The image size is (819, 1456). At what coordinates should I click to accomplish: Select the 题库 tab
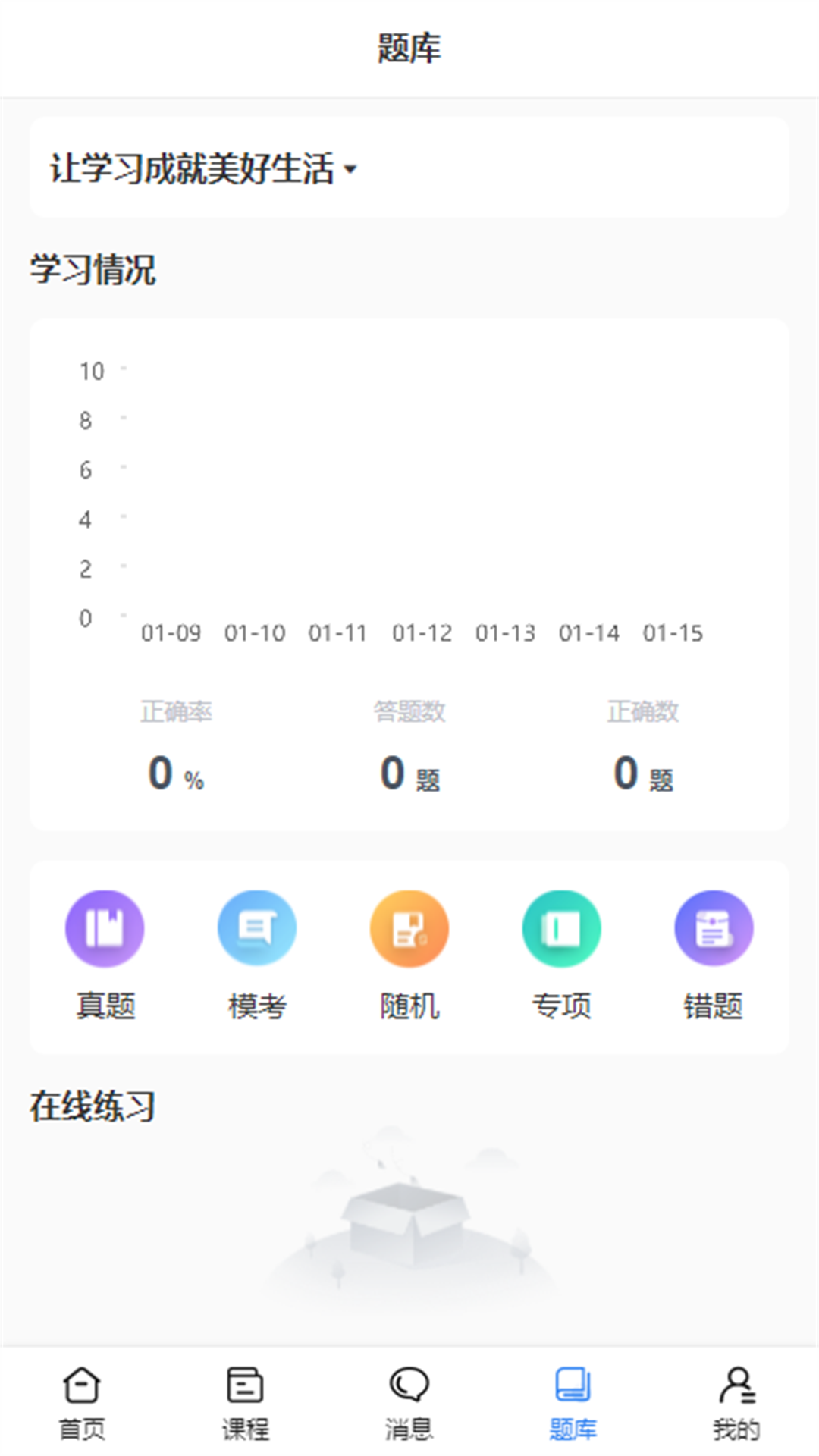click(573, 1403)
